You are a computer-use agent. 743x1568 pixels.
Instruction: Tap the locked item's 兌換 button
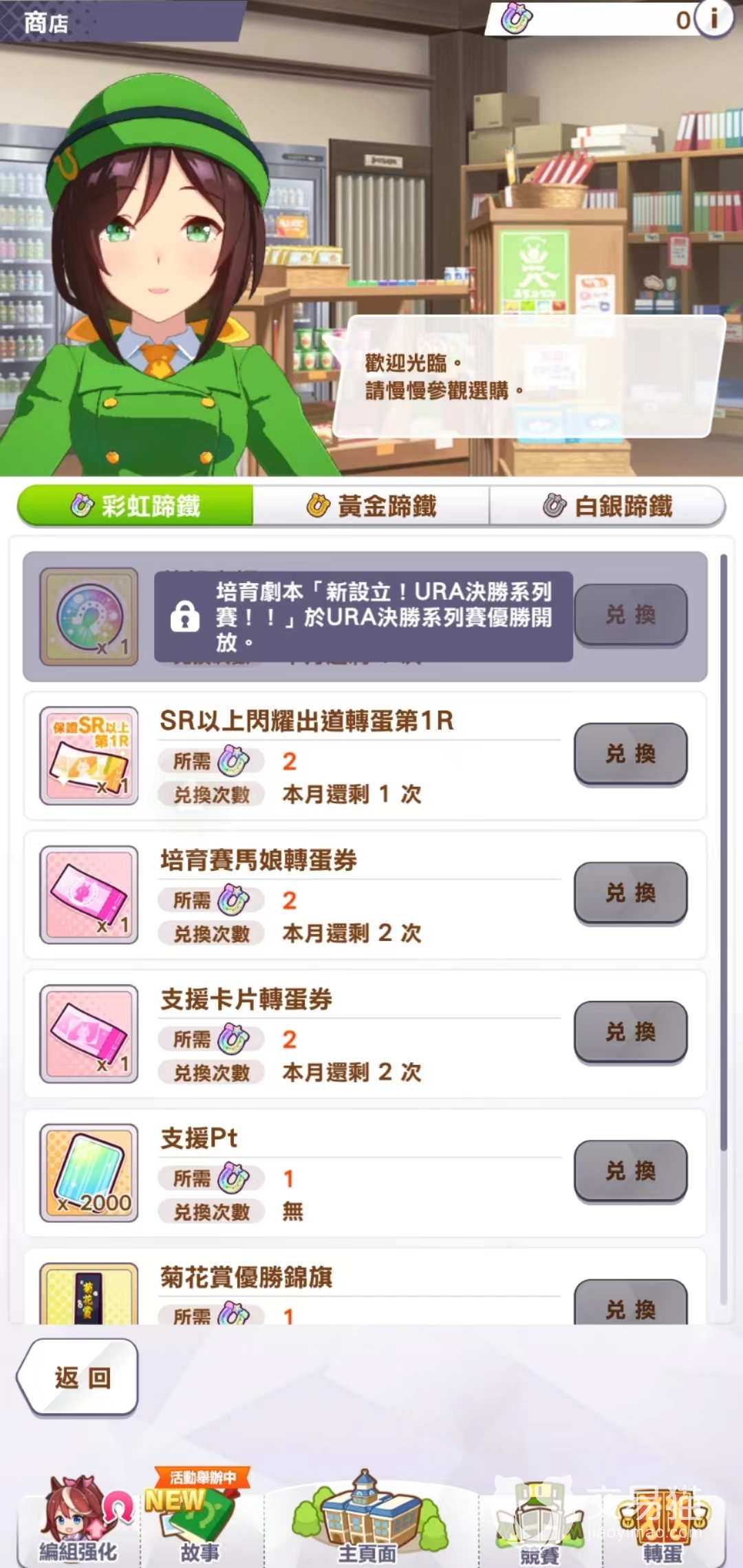click(x=630, y=615)
